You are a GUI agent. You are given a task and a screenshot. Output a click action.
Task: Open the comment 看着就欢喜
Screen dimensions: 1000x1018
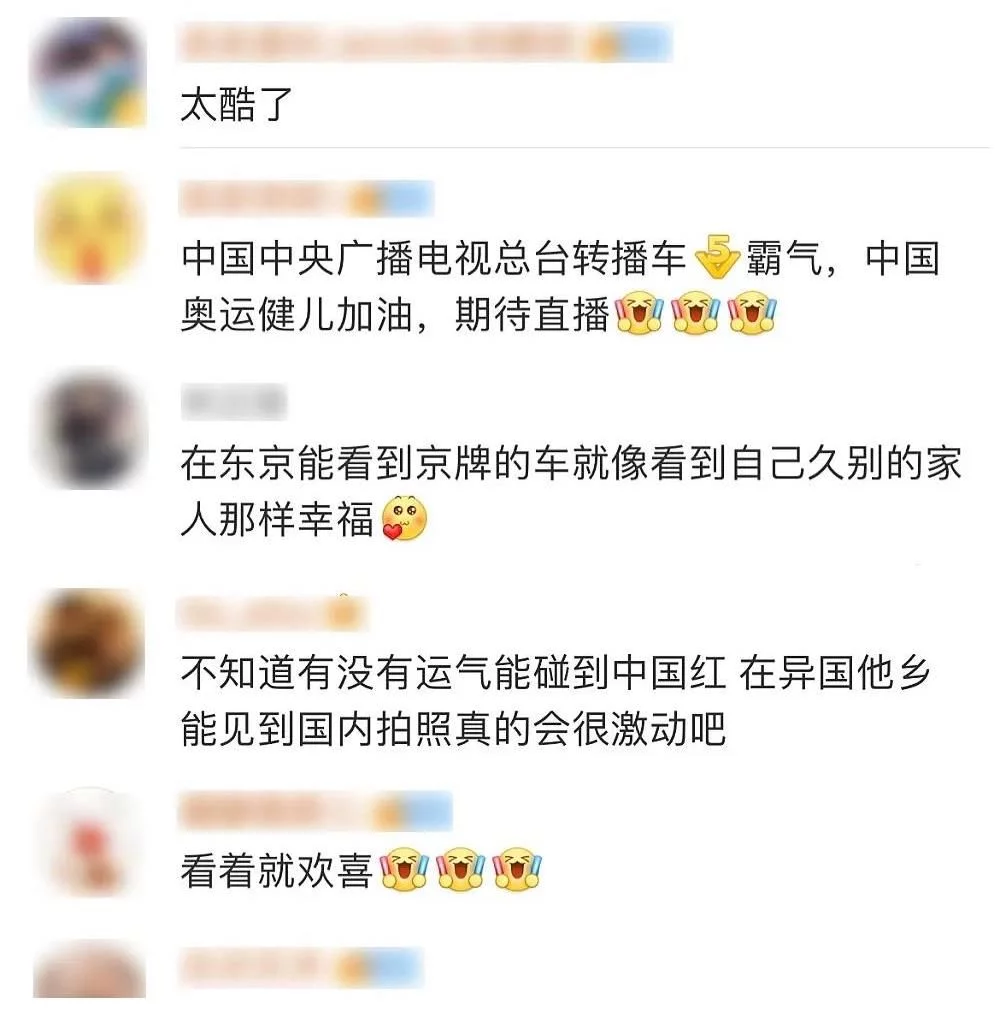(276, 869)
